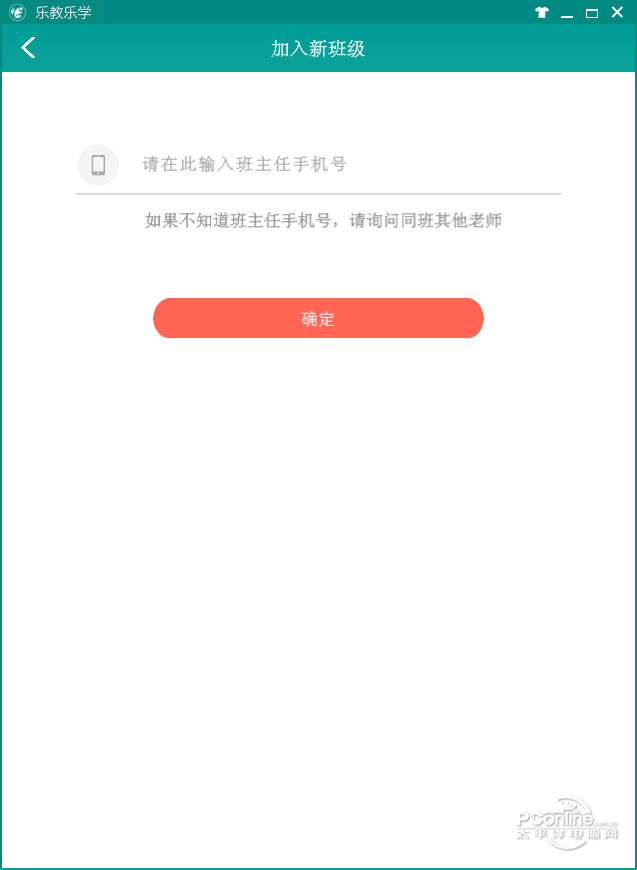Go back using the top-left arrow
This screenshot has height=870, width=637.
click(x=28, y=48)
